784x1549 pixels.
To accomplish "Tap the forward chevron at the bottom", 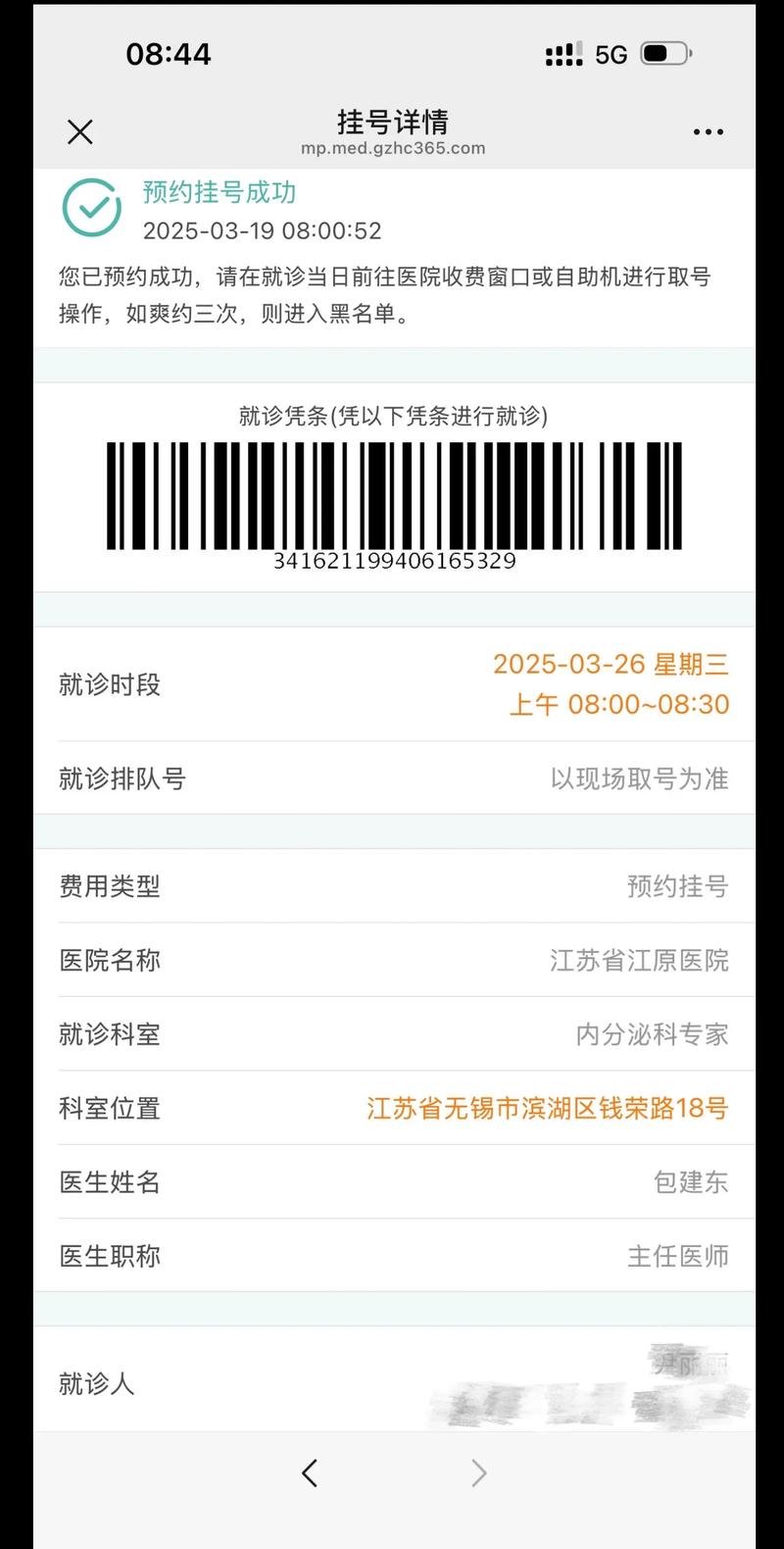I will click(477, 1473).
